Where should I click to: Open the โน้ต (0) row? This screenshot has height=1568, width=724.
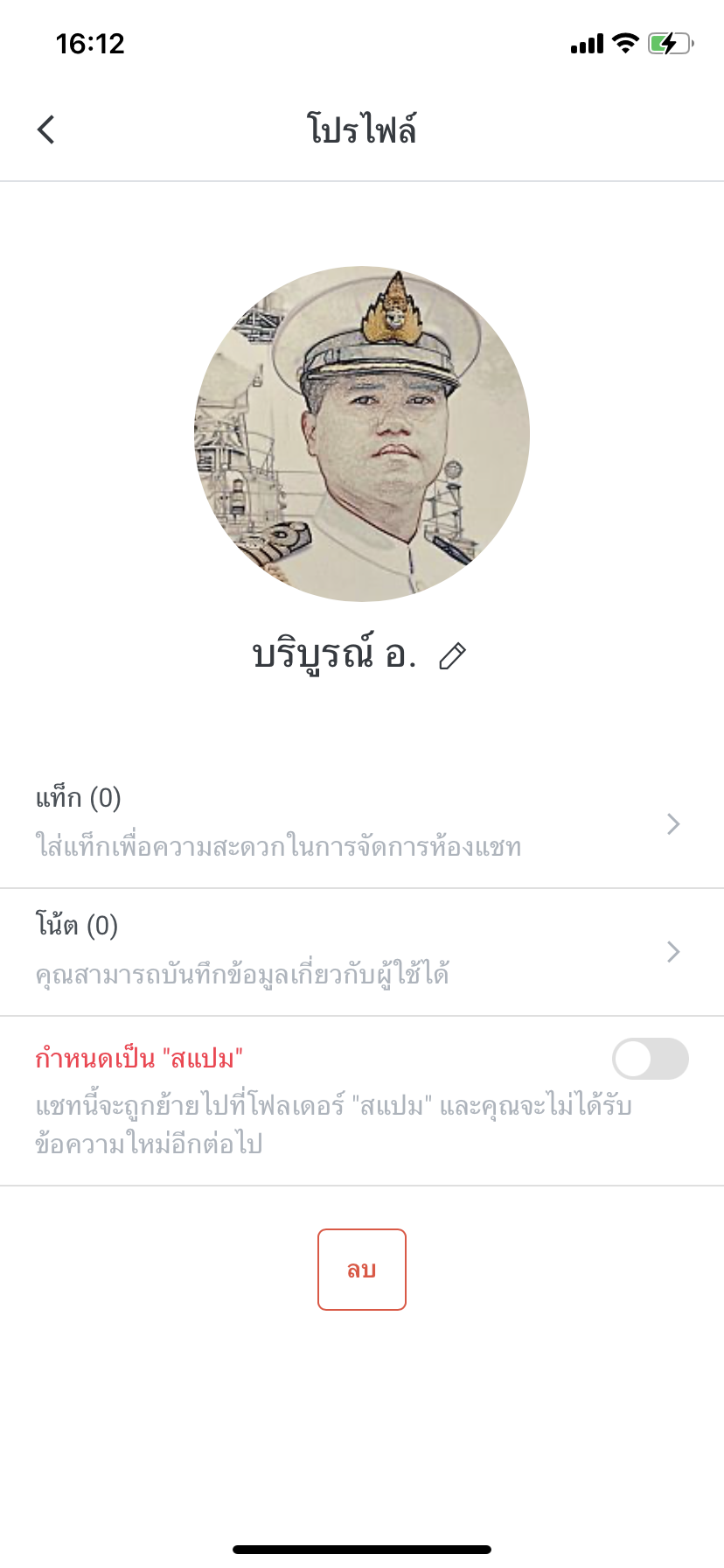pyautogui.click(x=361, y=951)
